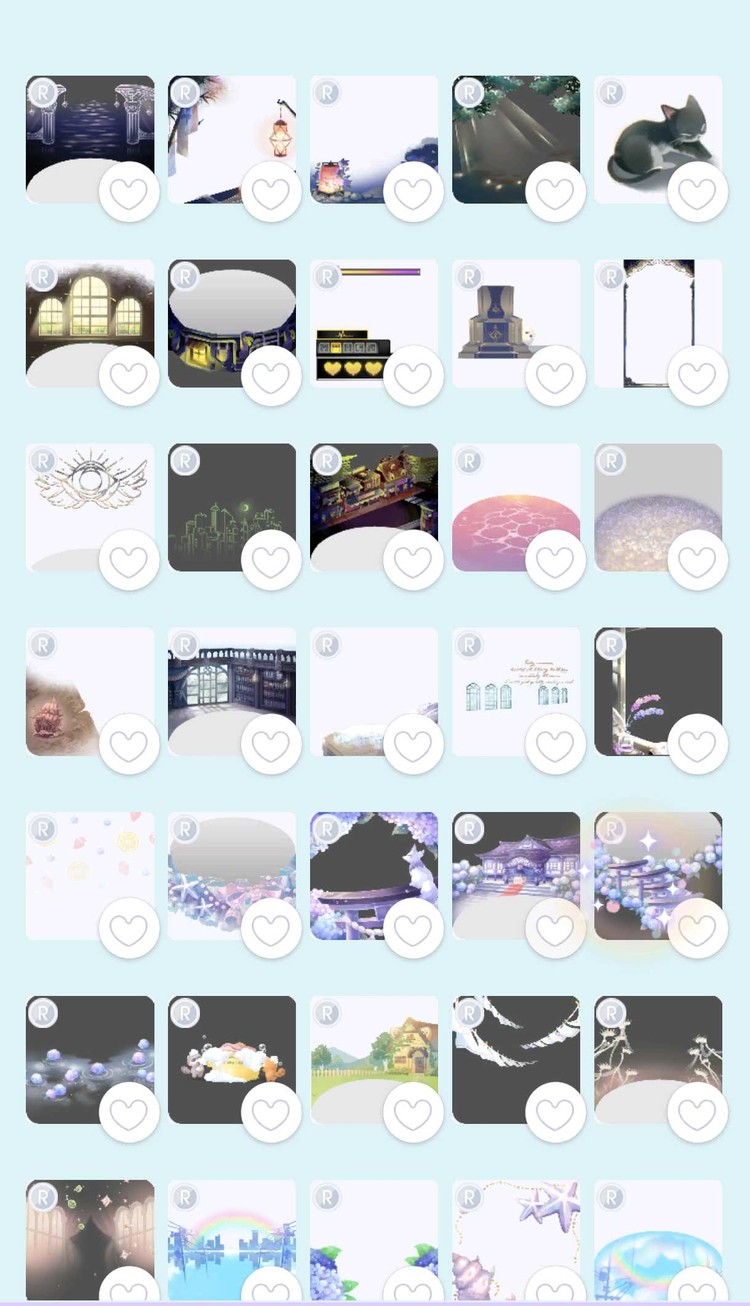Screen dimensions: 750x1306
Task: Favorite the isometric night town background
Action: point(413,561)
